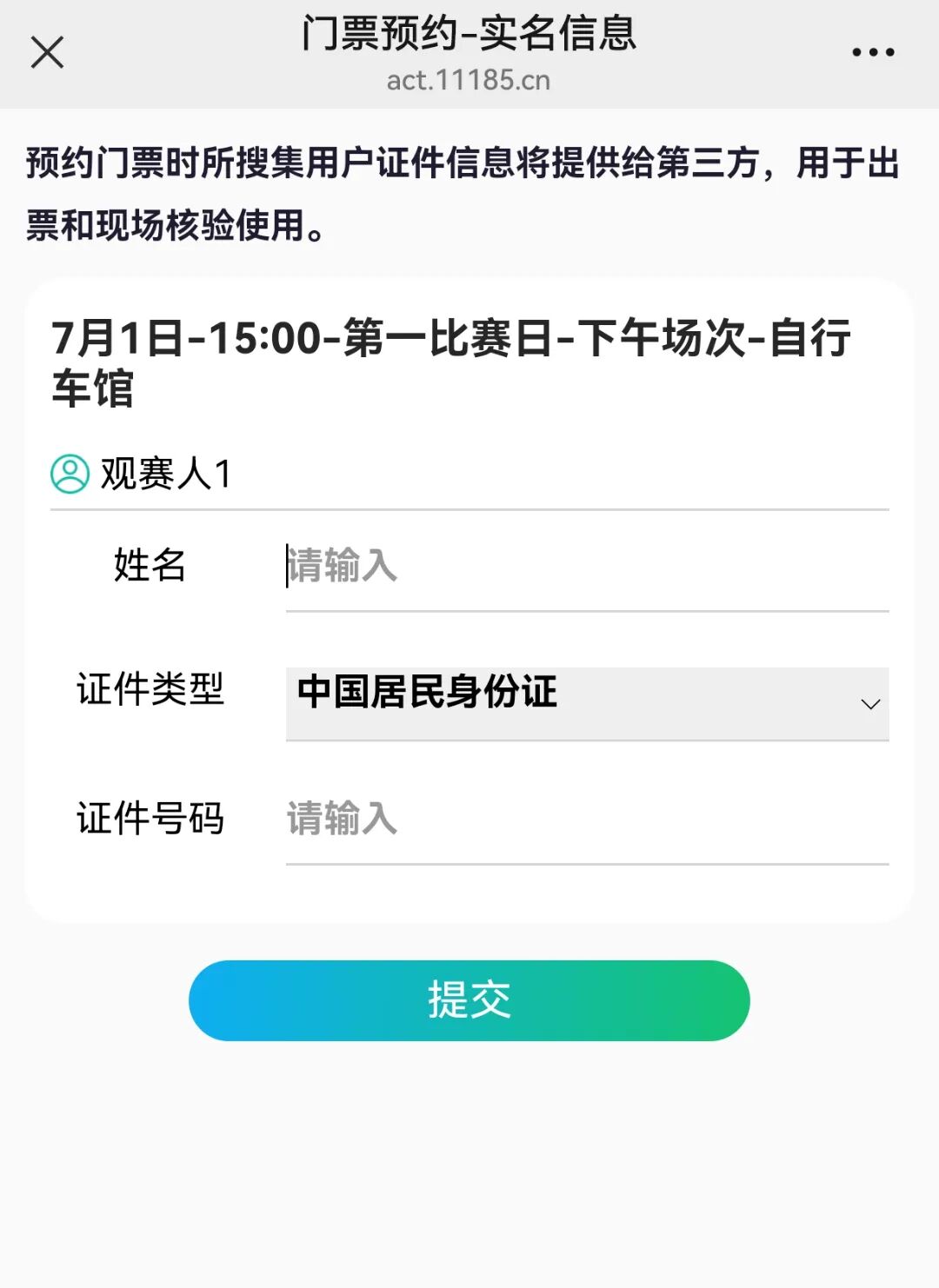Open the three-dot overflow menu
This screenshot has width=939, height=1288.
click(x=873, y=52)
